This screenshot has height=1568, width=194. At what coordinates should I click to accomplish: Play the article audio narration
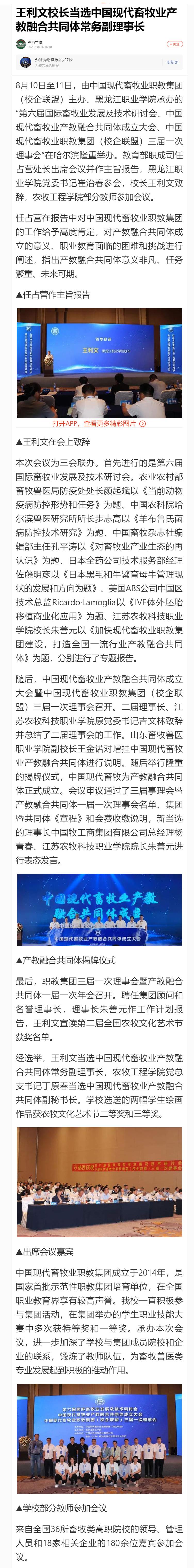pyautogui.click(x=25, y=62)
